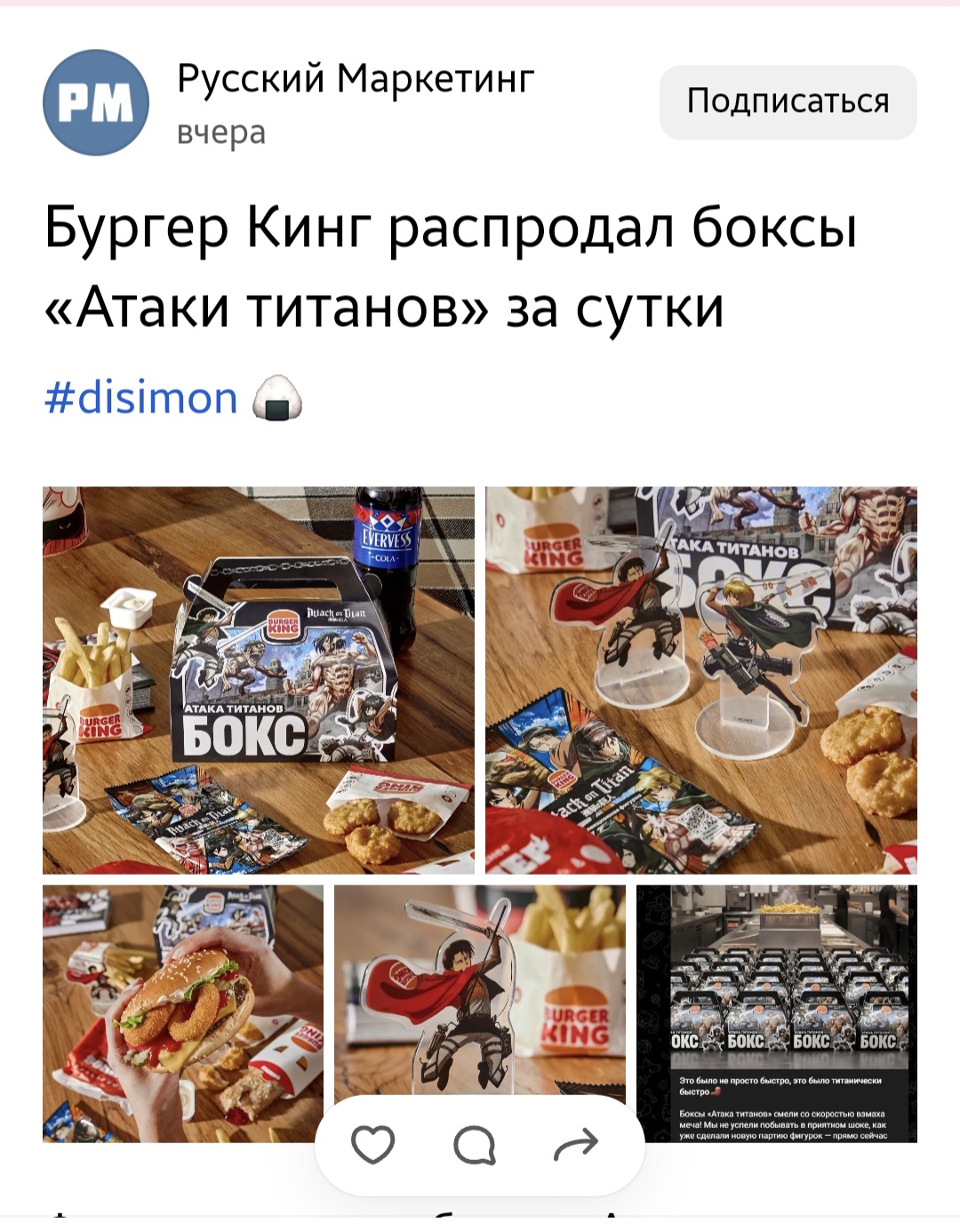This screenshot has height=1232, width=960.
Task: Like the post with the heart icon
Action: tap(373, 1144)
